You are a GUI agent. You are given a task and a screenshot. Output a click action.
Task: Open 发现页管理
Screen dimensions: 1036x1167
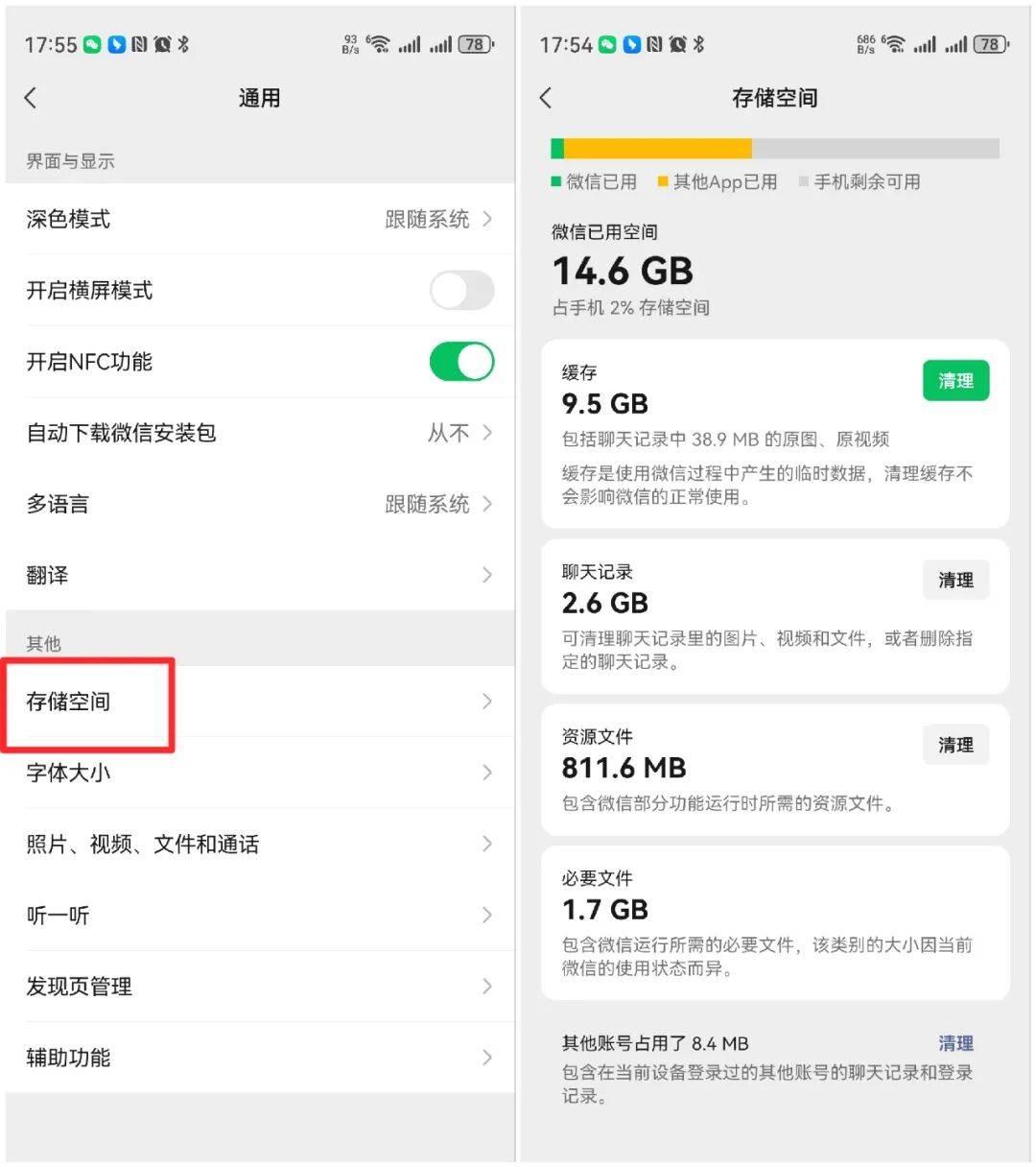(259, 986)
